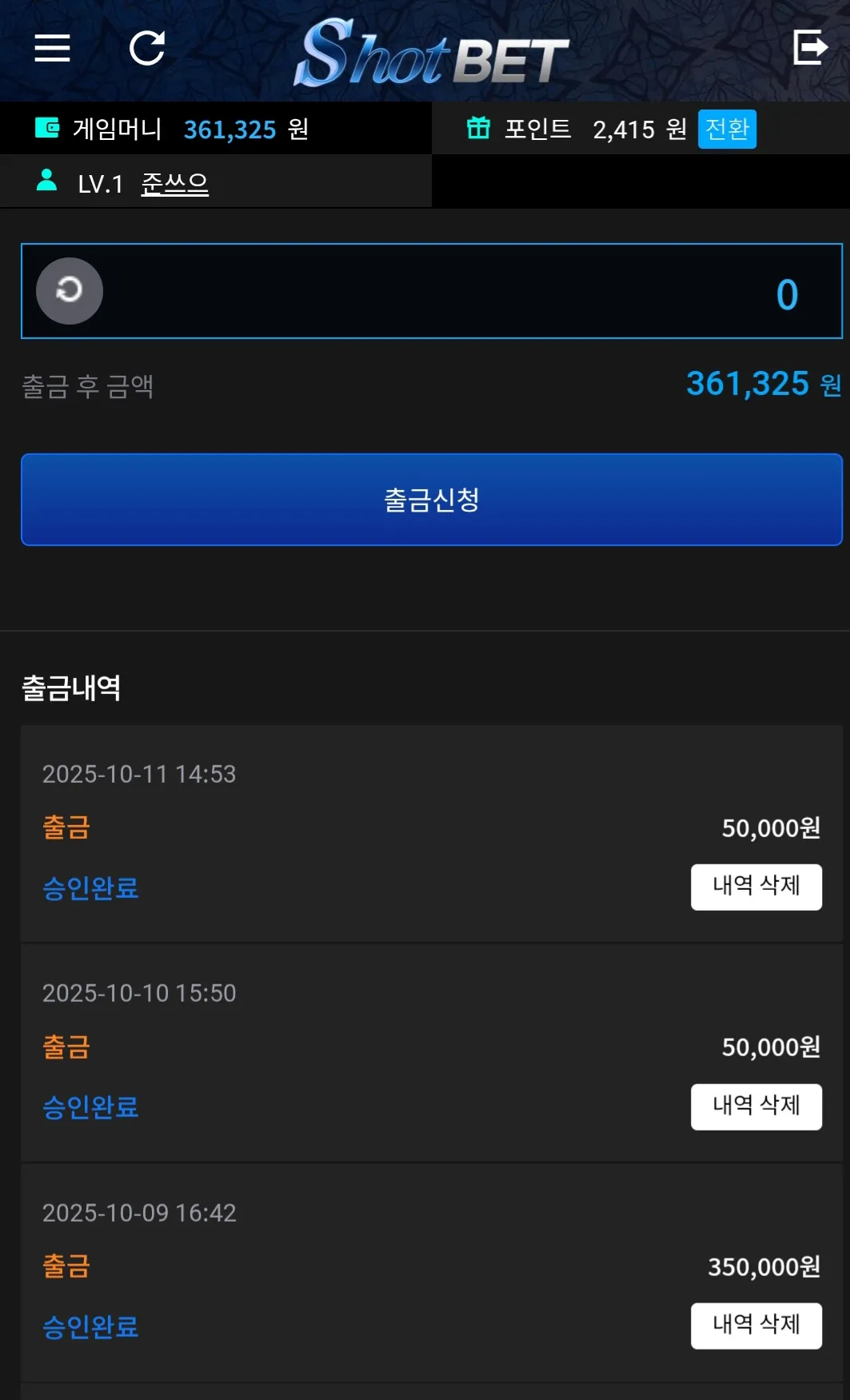Delete the 2025-10-11 14:53 withdrawal record
This screenshot has width=850, height=1400.
click(756, 887)
